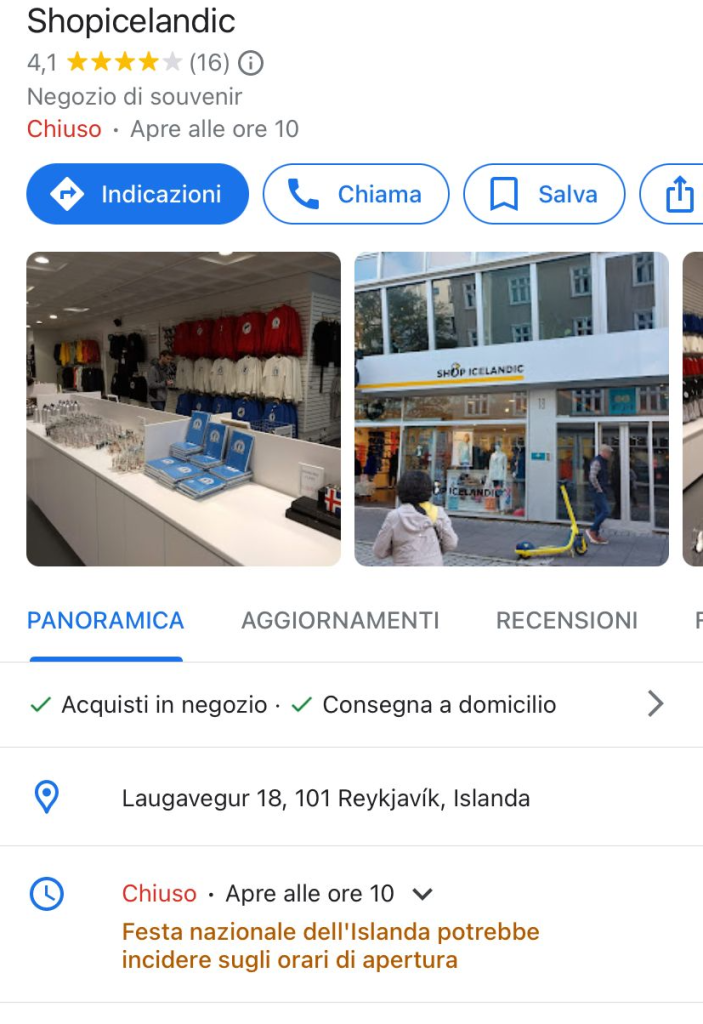The image size is (703, 1024).
Task: Save this place with Salva
Action: point(544,194)
